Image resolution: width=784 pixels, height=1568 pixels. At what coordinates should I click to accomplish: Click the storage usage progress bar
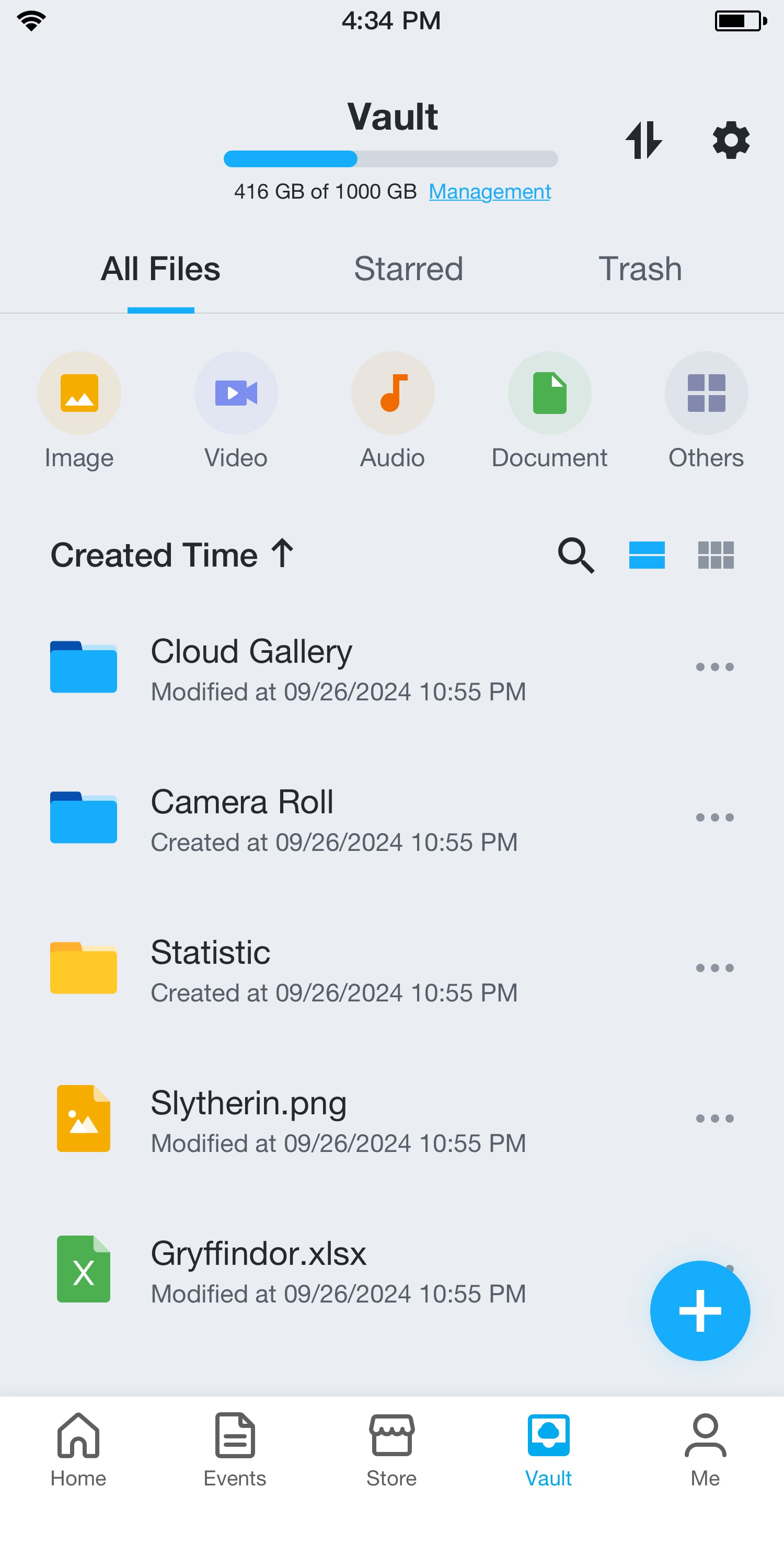[391, 159]
